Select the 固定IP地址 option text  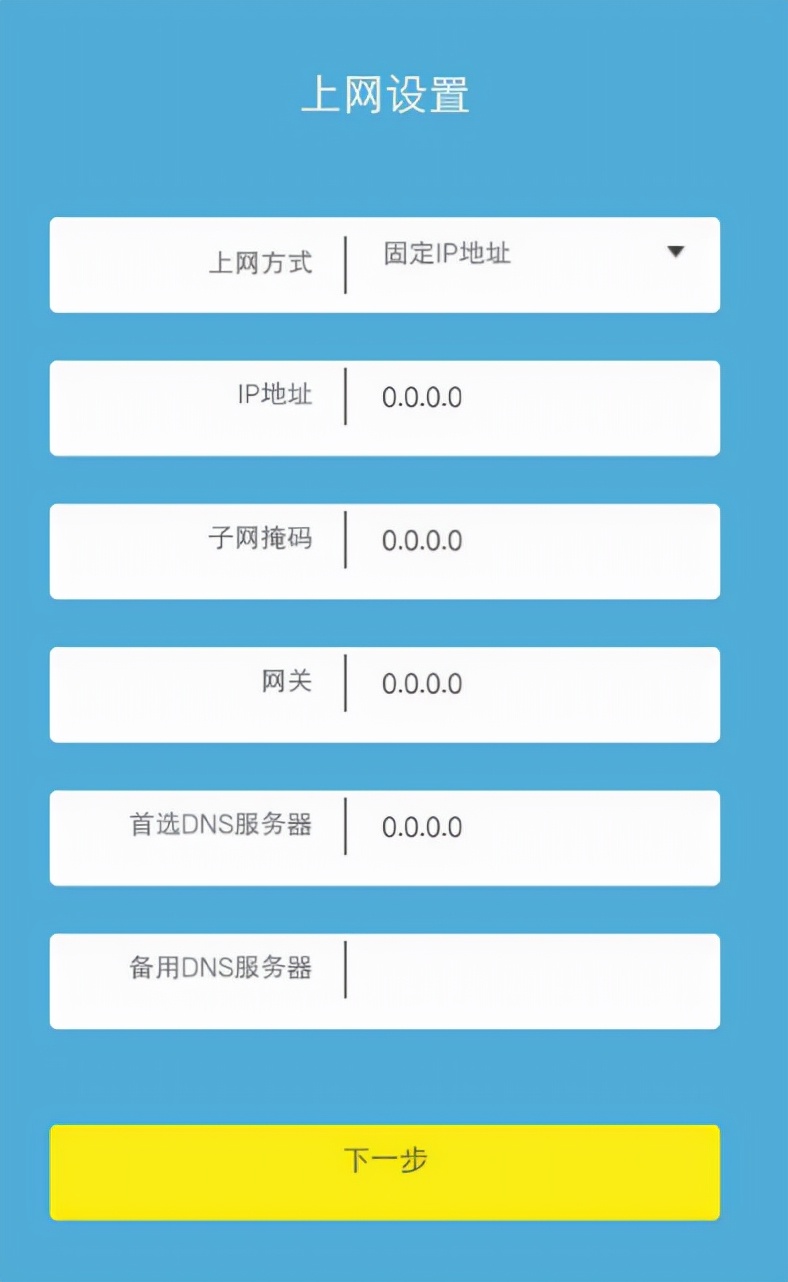(x=447, y=254)
